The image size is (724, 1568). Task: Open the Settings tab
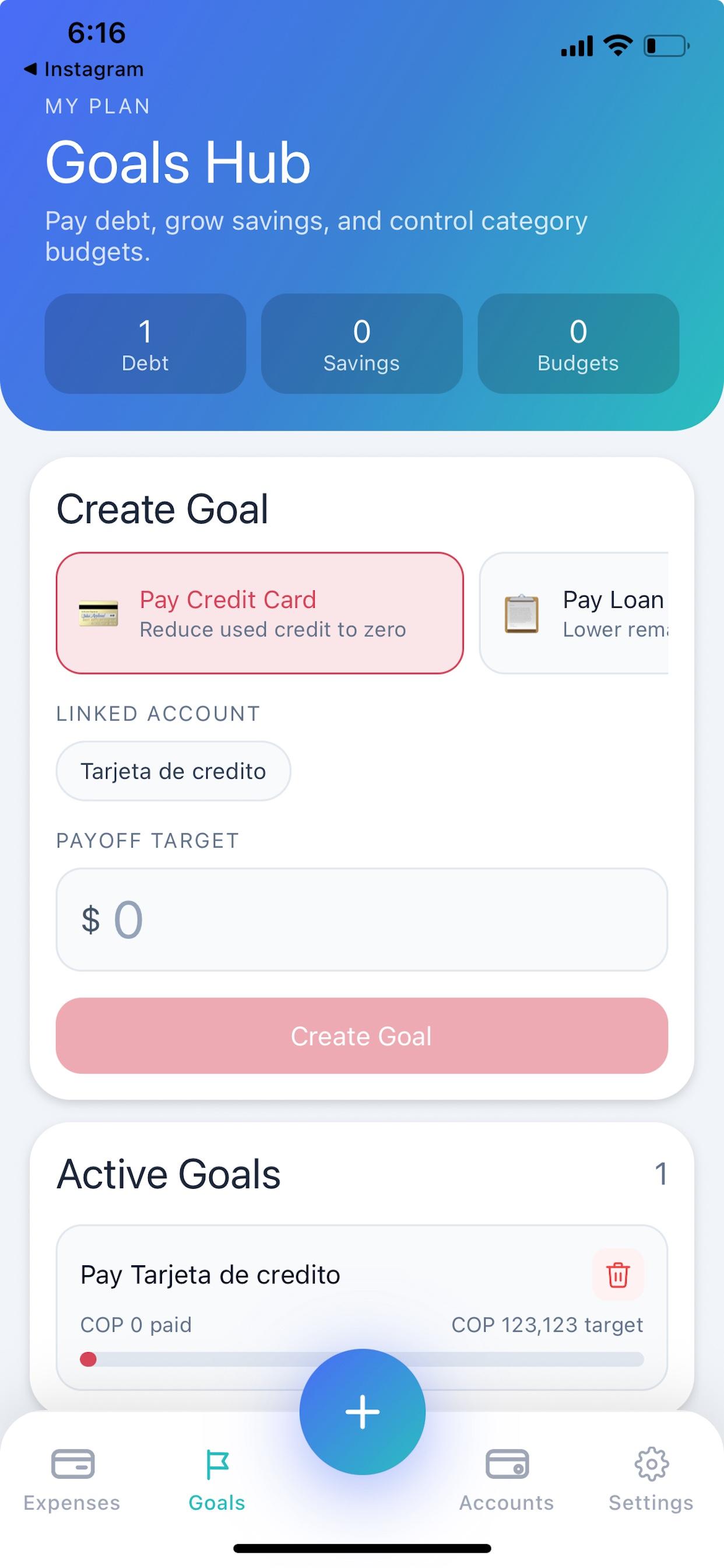pos(651,1479)
